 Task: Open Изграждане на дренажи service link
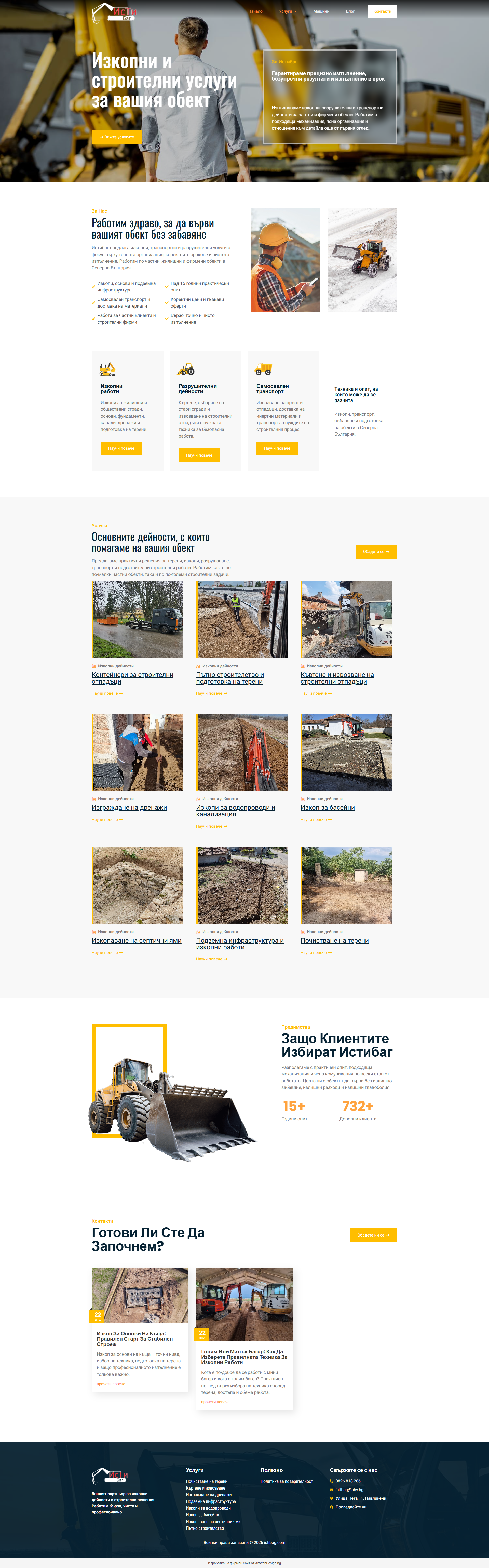[x=129, y=807]
